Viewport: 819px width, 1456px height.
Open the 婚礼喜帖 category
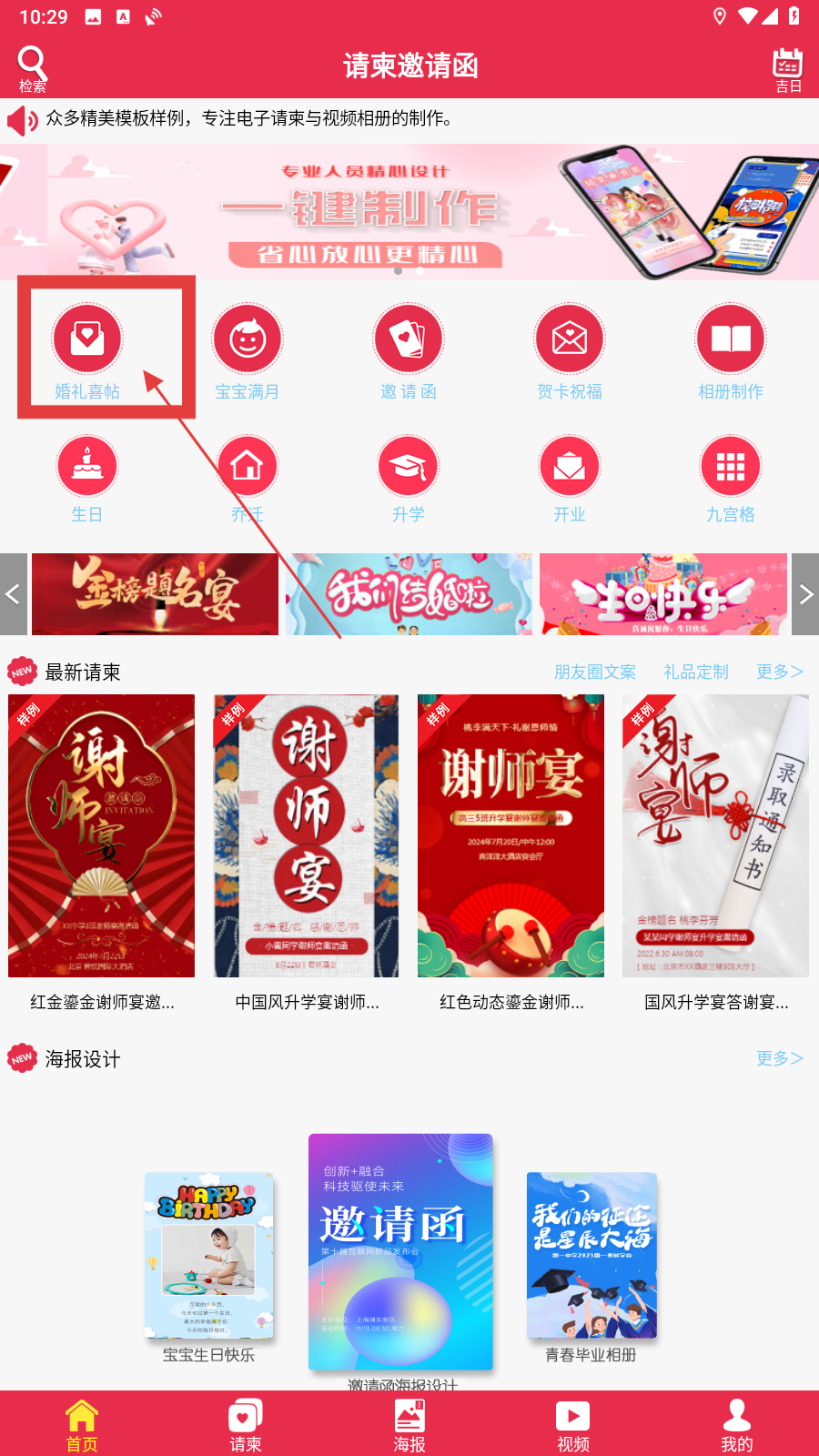point(87,352)
